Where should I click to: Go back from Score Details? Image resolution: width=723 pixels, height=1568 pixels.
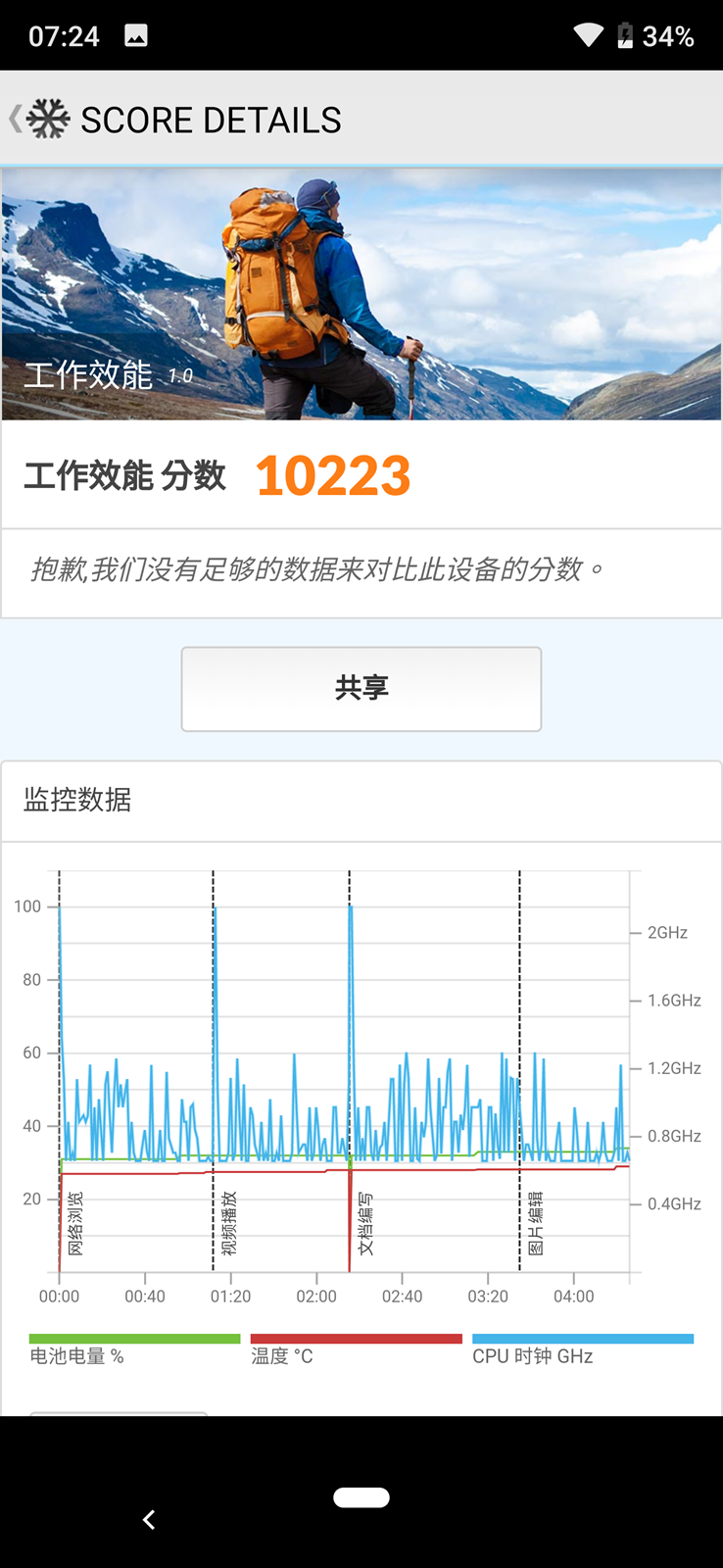(x=18, y=120)
